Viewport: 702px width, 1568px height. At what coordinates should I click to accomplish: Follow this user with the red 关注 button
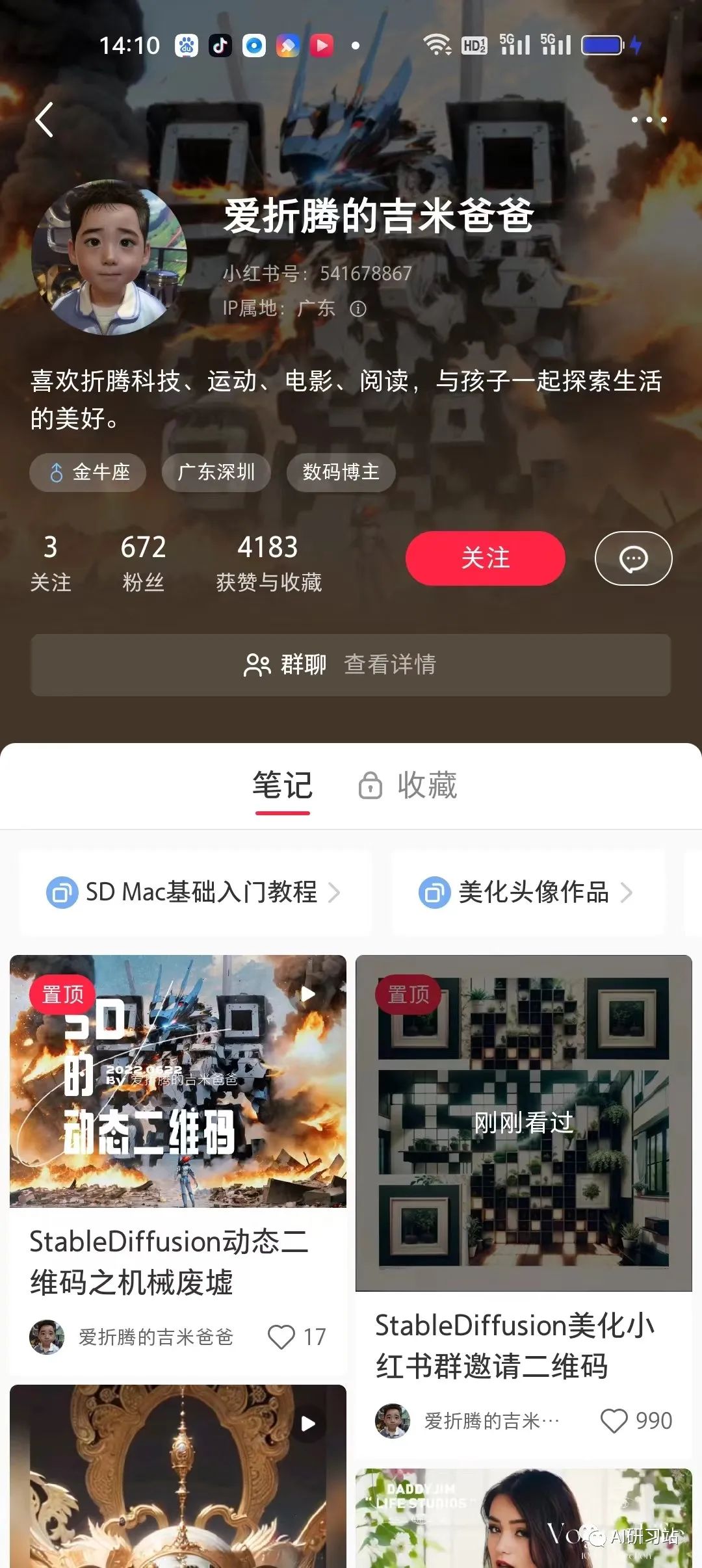[485, 558]
